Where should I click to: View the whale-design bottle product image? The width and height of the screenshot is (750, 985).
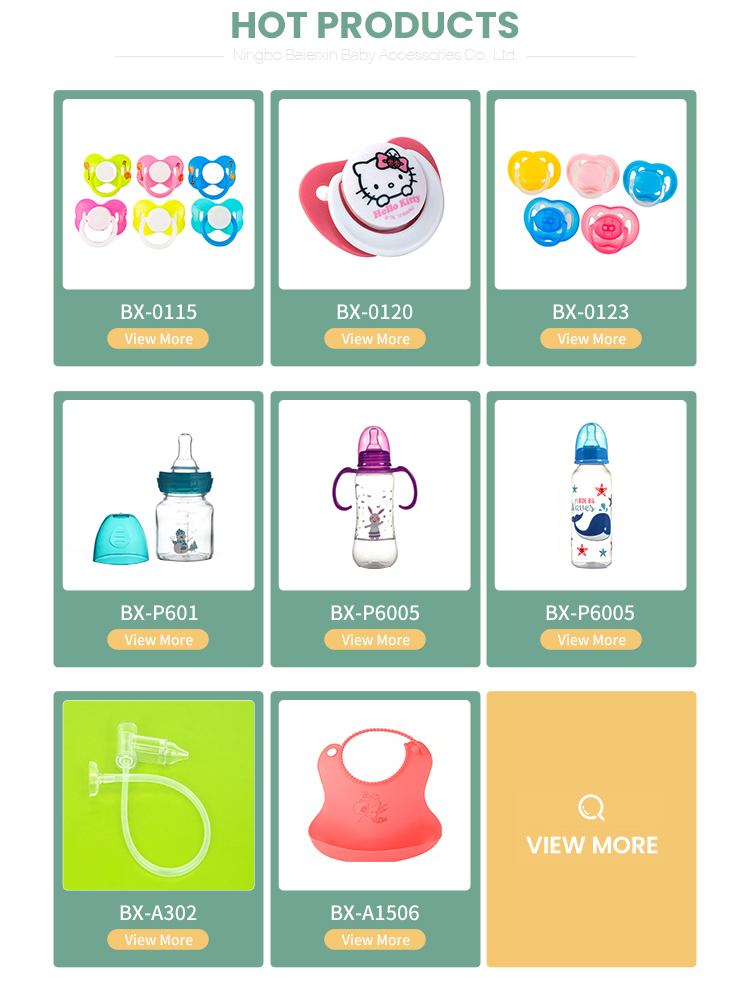591,495
